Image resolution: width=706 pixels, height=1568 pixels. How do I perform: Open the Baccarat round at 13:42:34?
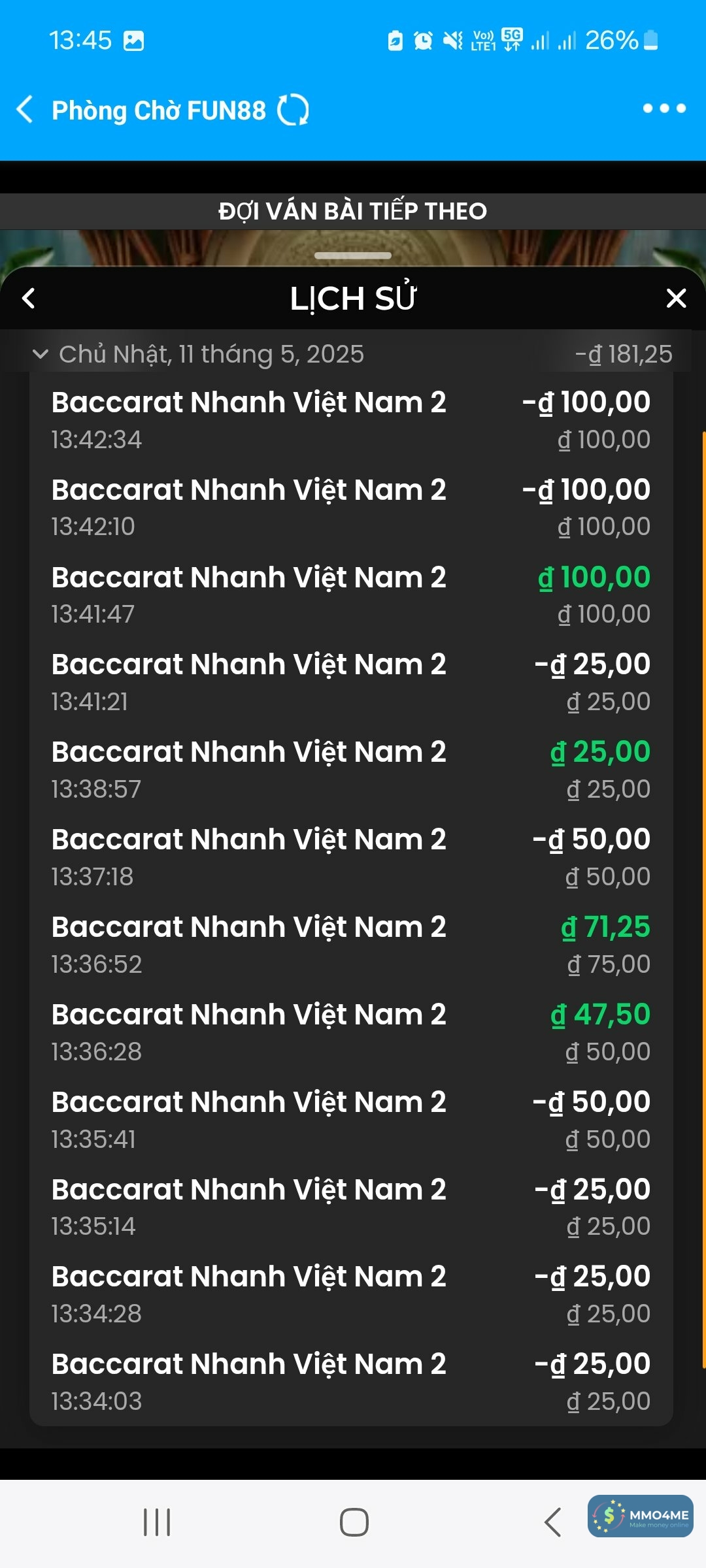(351, 419)
